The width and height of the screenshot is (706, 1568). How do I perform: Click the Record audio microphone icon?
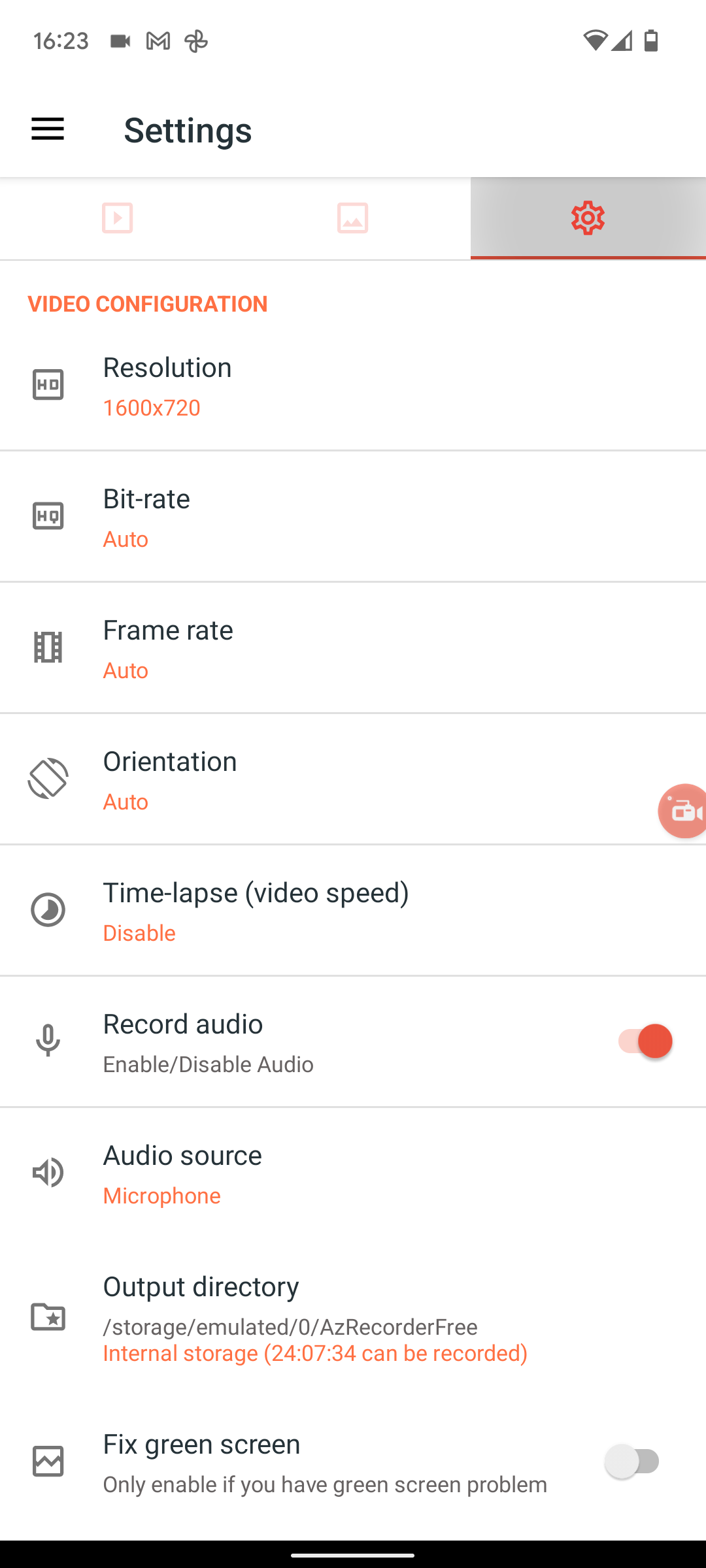(x=48, y=1041)
